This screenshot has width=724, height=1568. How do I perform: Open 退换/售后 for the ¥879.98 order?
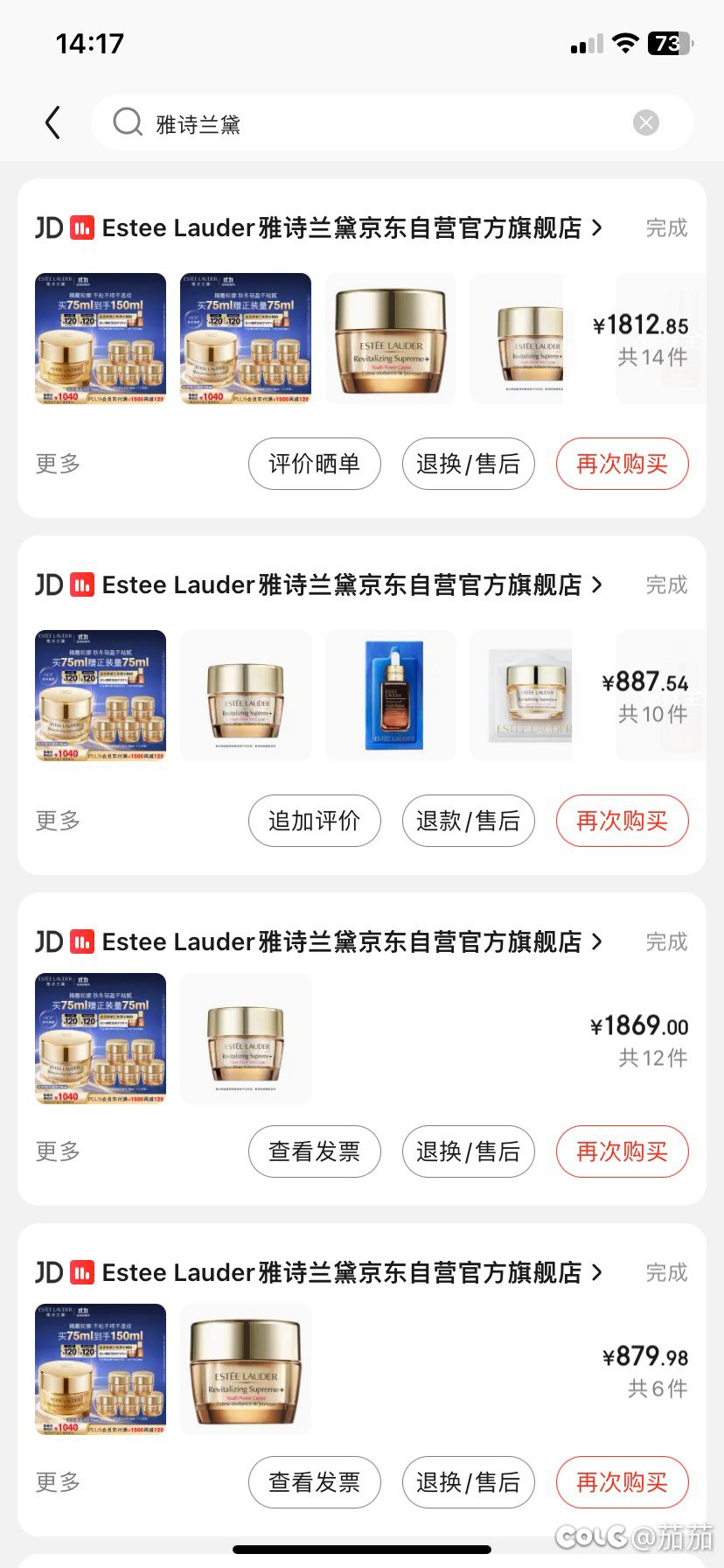(468, 1482)
